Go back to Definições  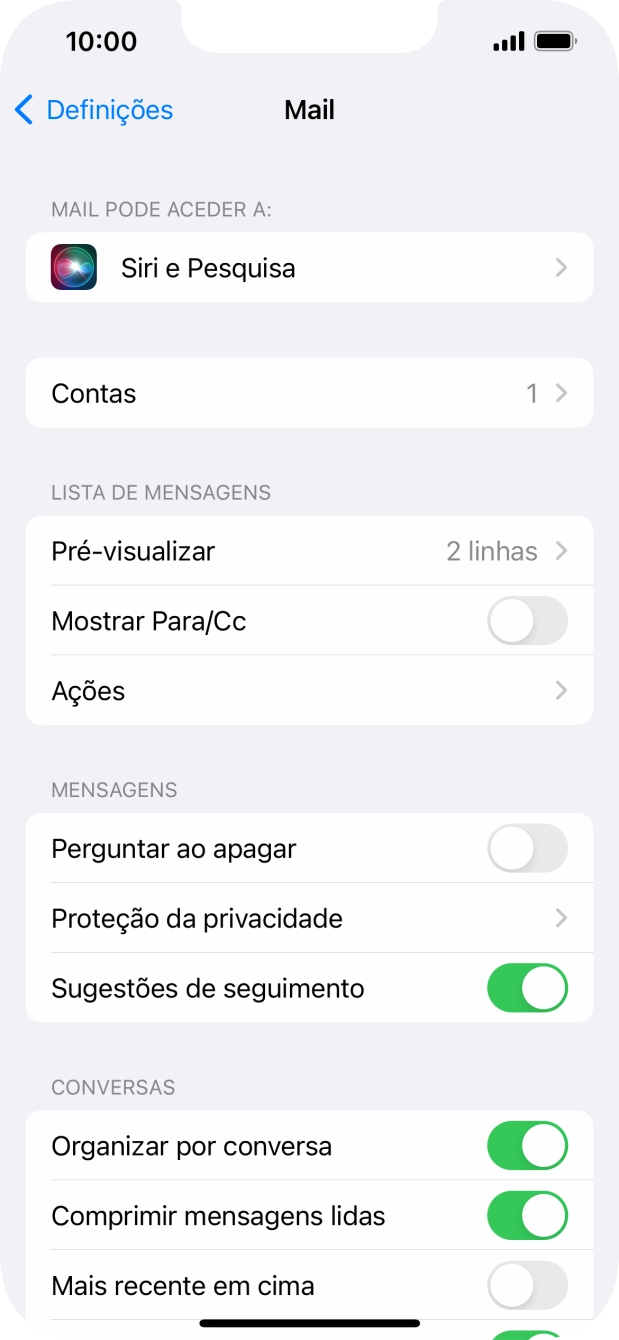pos(93,110)
